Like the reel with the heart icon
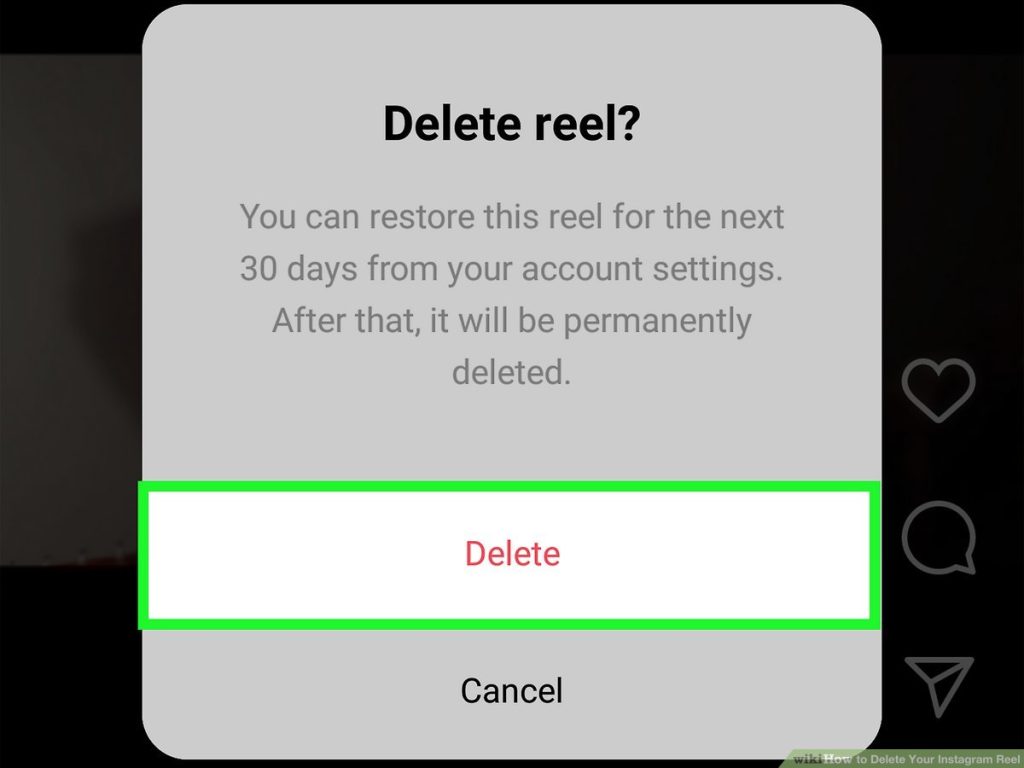This screenshot has height=768, width=1024. click(x=938, y=390)
